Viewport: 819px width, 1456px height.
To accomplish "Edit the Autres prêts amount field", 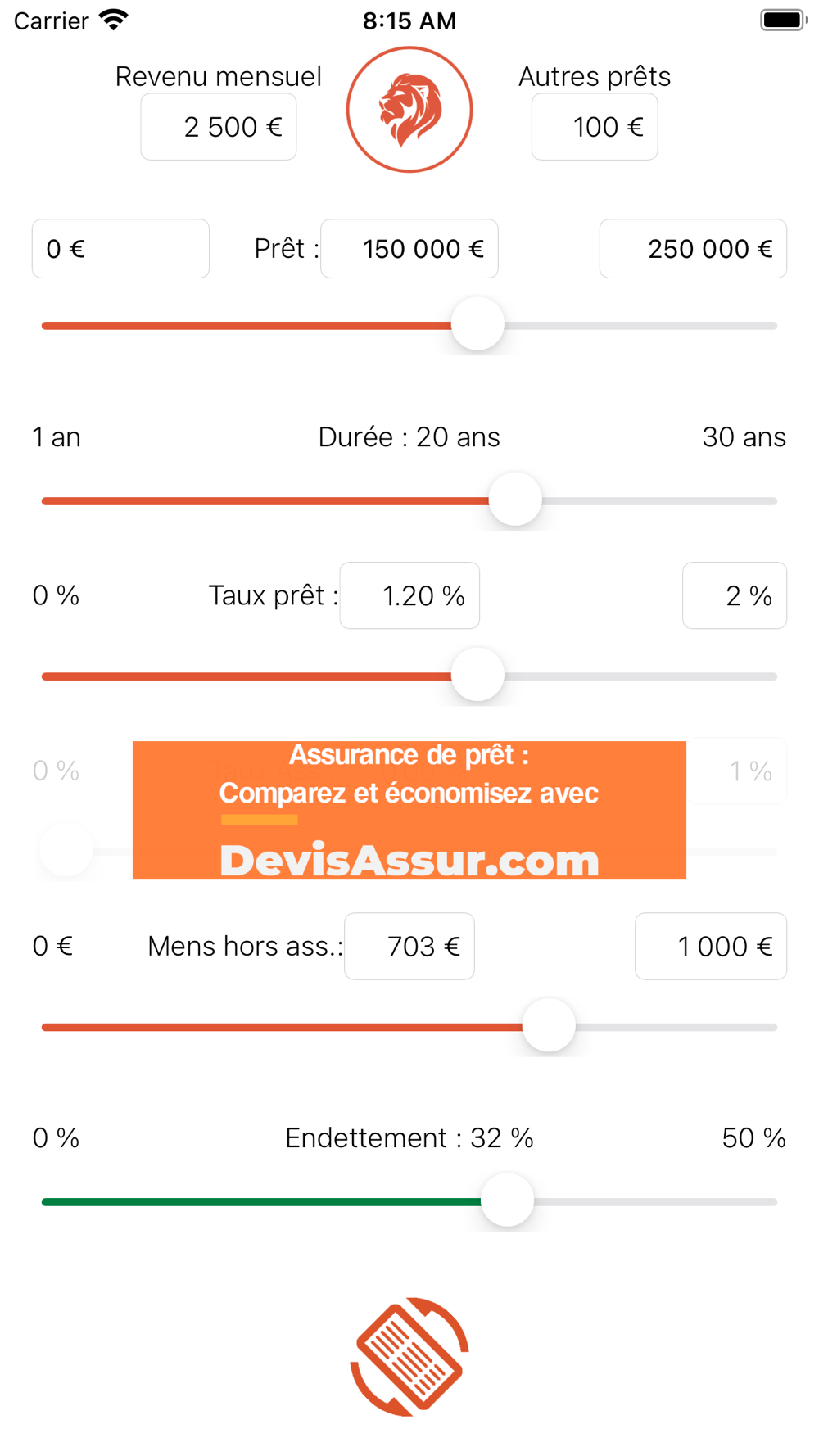I will pos(595,127).
